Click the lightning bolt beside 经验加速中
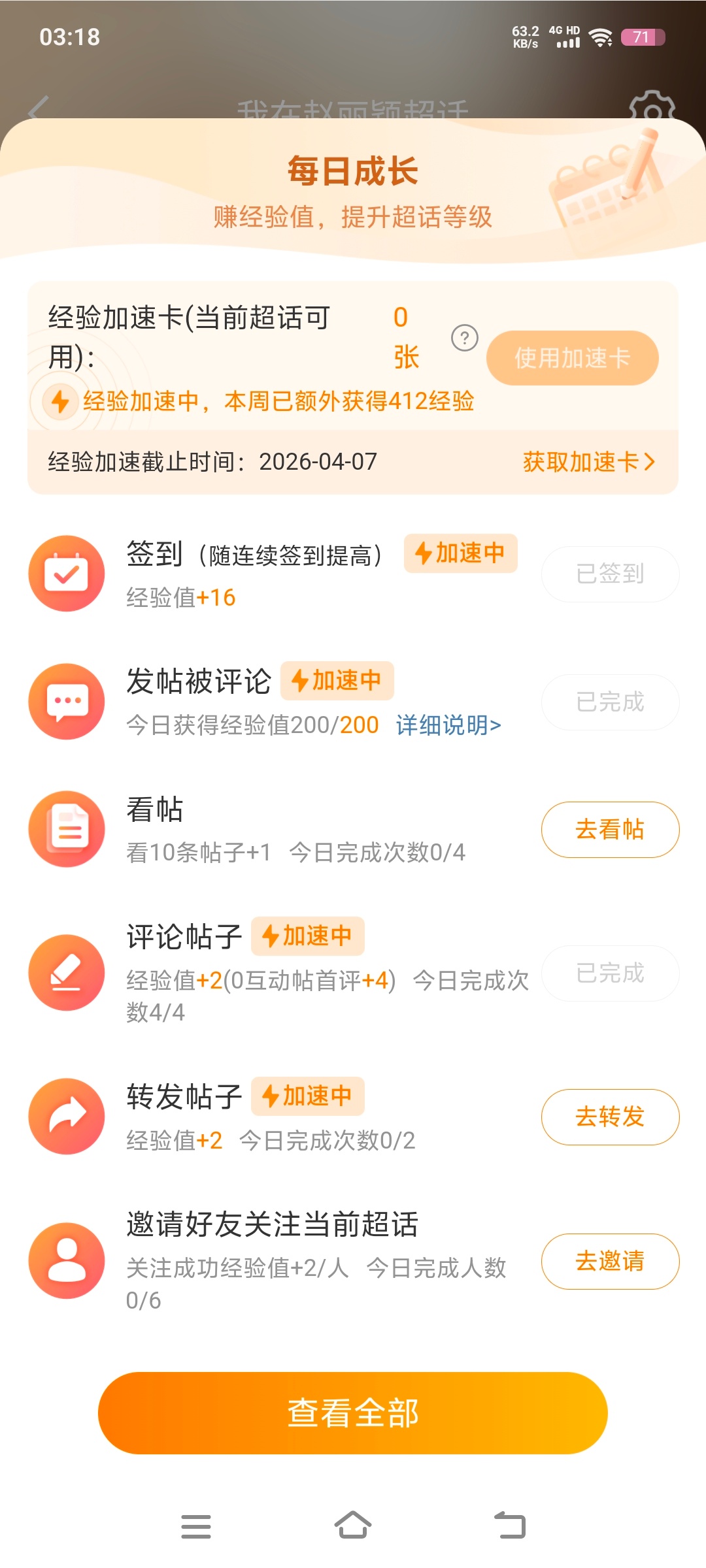 (59, 402)
